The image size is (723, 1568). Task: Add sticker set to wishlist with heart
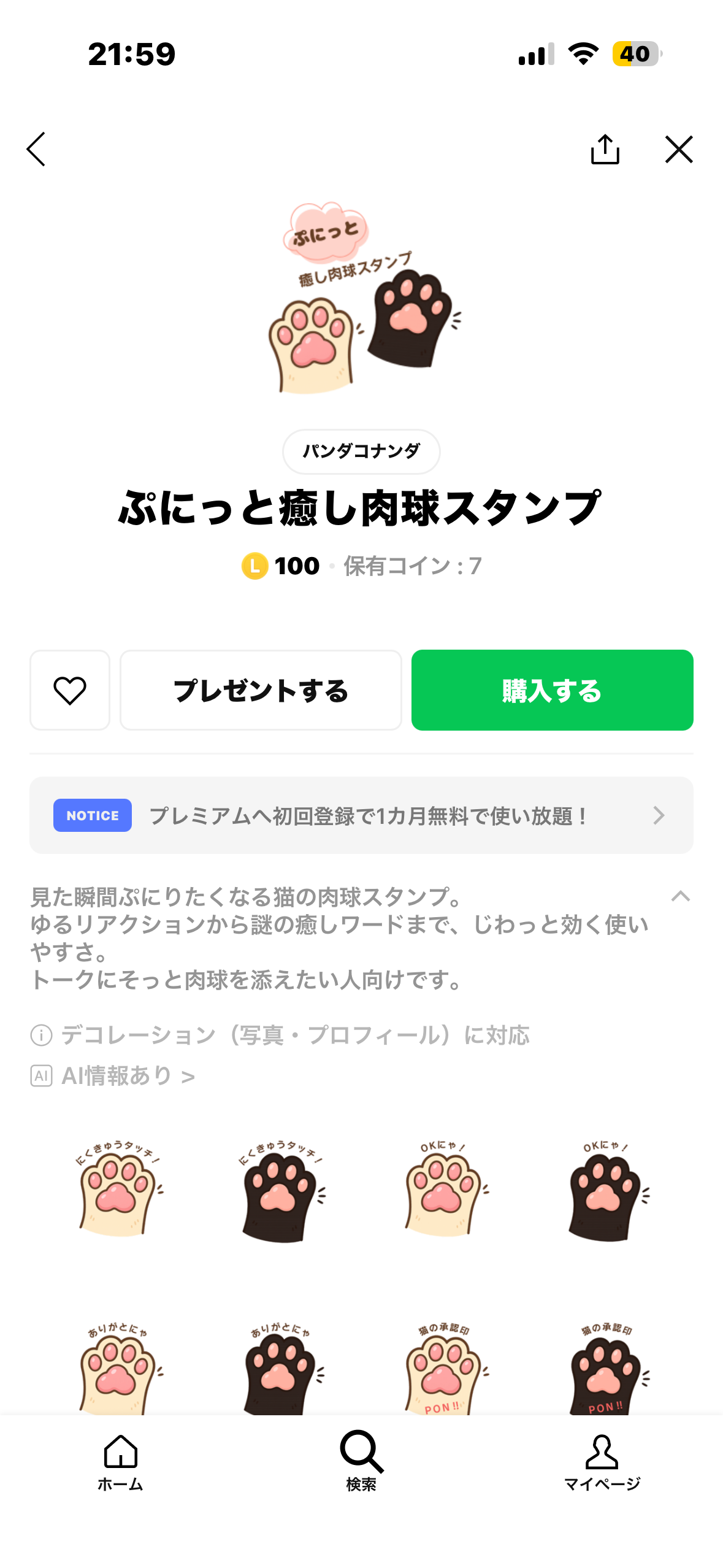70,690
